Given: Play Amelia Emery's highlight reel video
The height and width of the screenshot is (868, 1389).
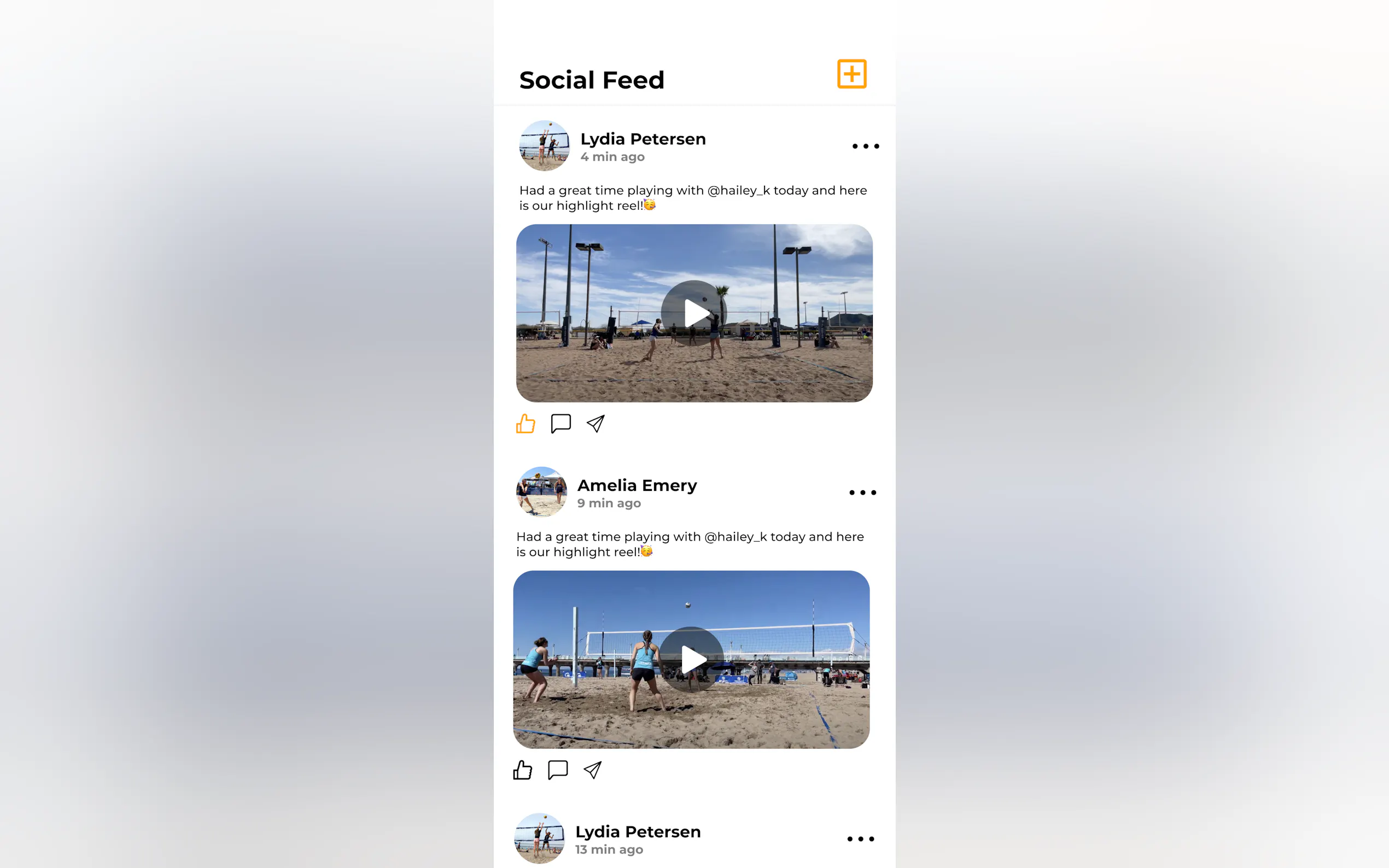Looking at the screenshot, I should coord(691,660).
